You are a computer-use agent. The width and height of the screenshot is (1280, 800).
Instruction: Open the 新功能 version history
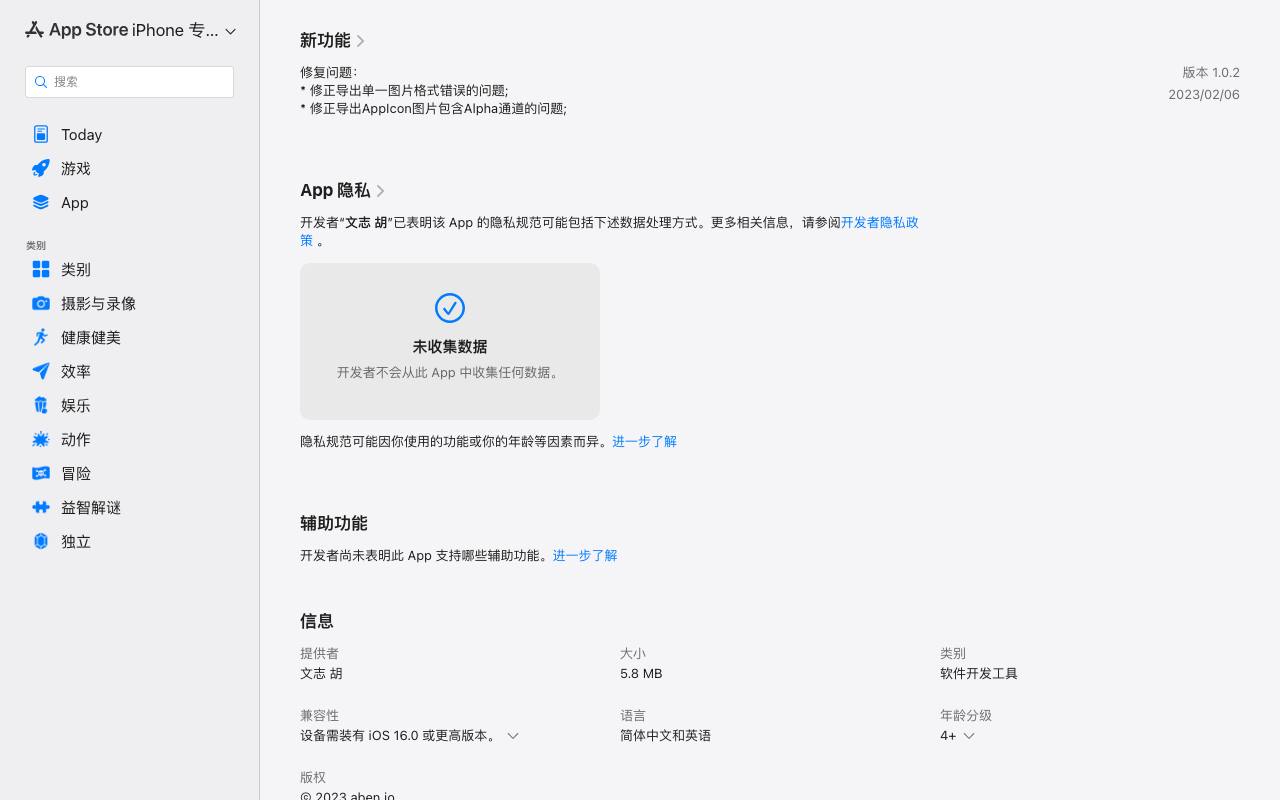tap(333, 40)
